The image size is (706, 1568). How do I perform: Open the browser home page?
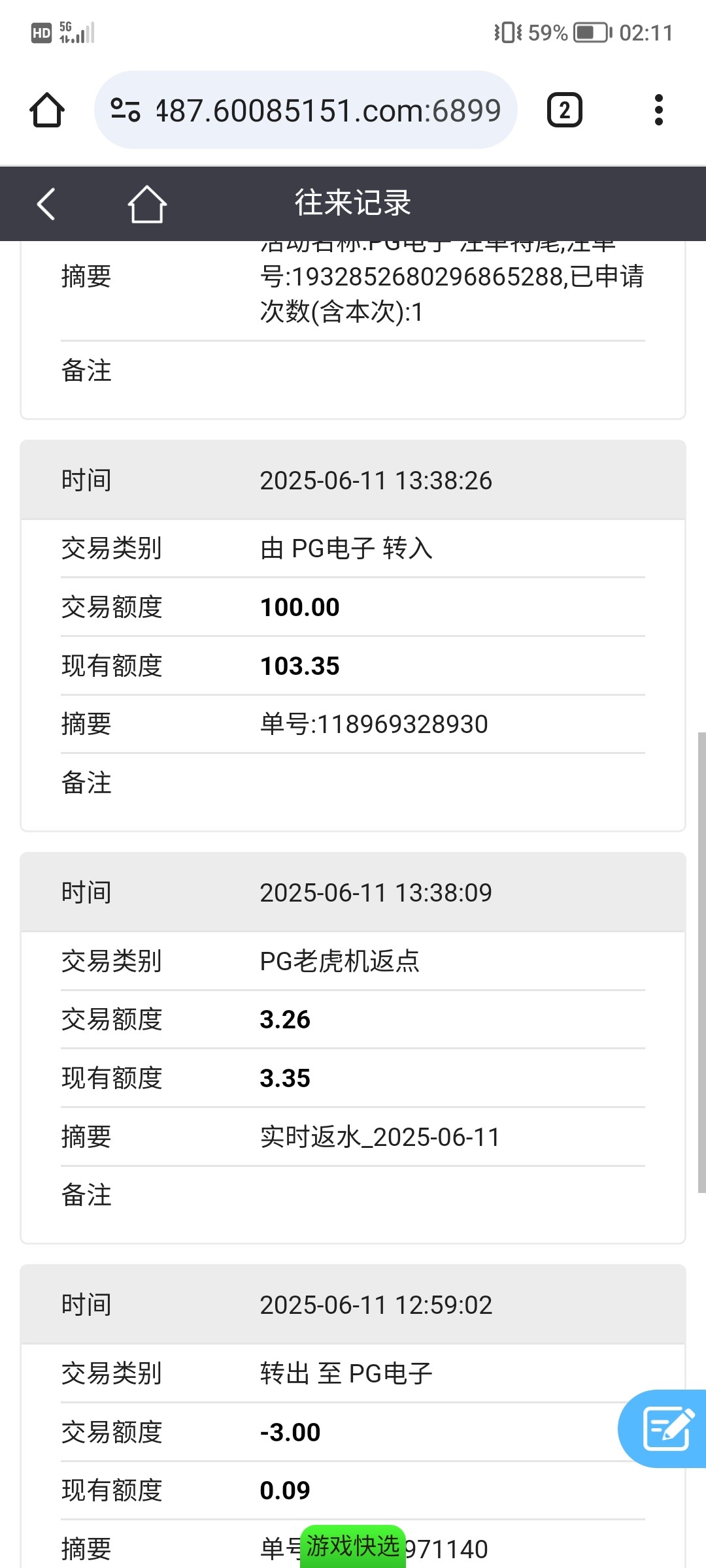46,110
